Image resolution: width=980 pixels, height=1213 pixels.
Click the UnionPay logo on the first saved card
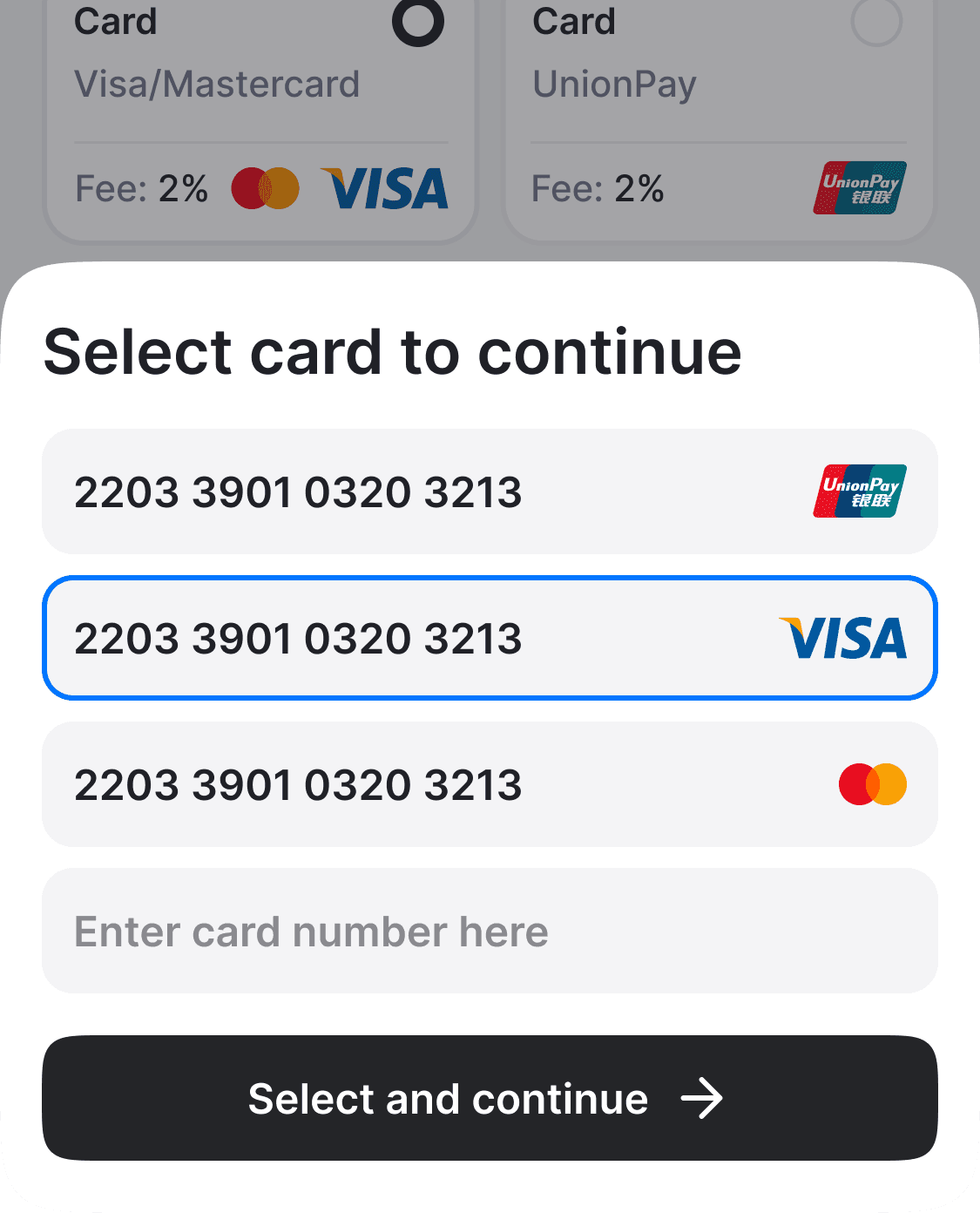858,491
